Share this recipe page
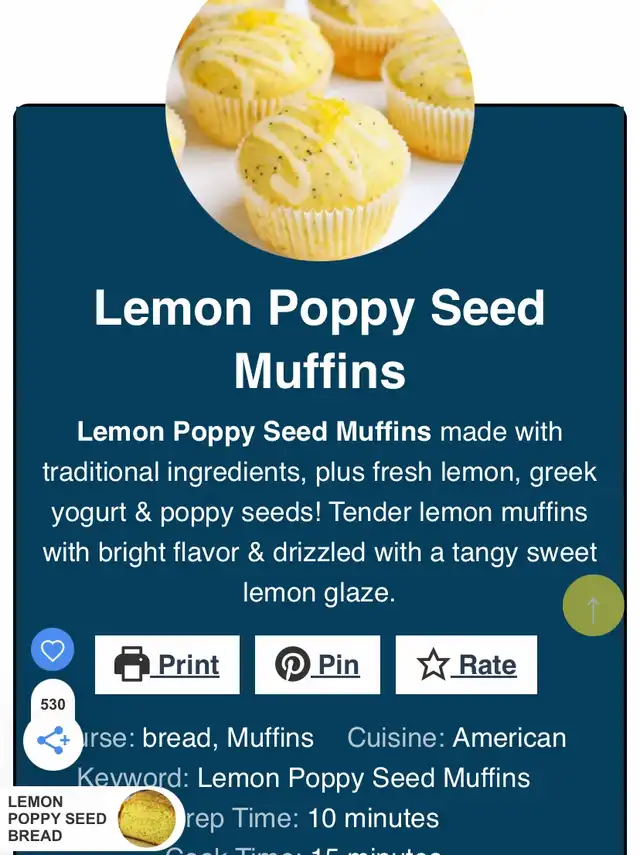The image size is (640, 855). [53, 741]
